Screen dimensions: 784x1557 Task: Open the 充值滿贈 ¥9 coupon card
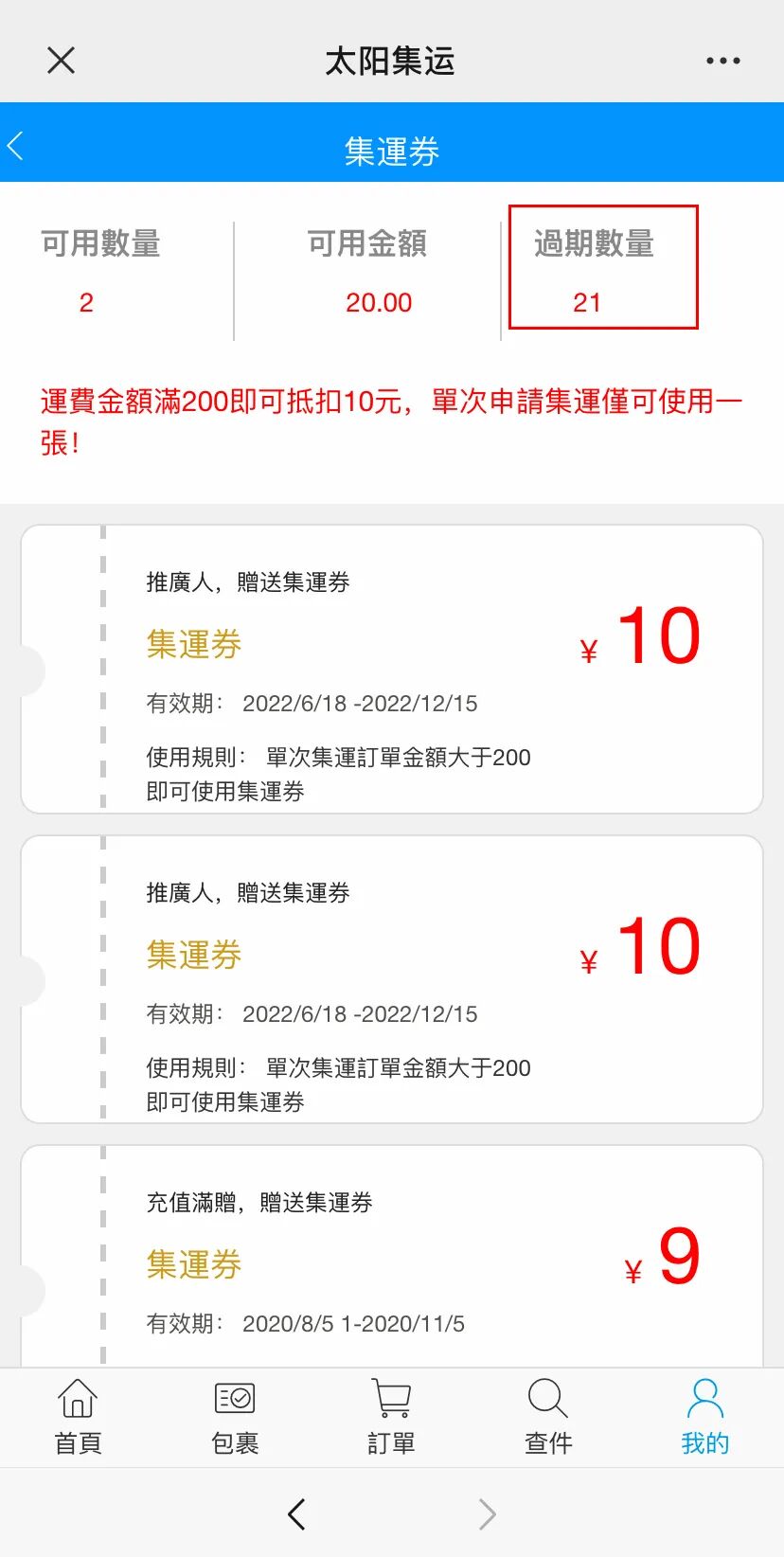coord(392,1256)
